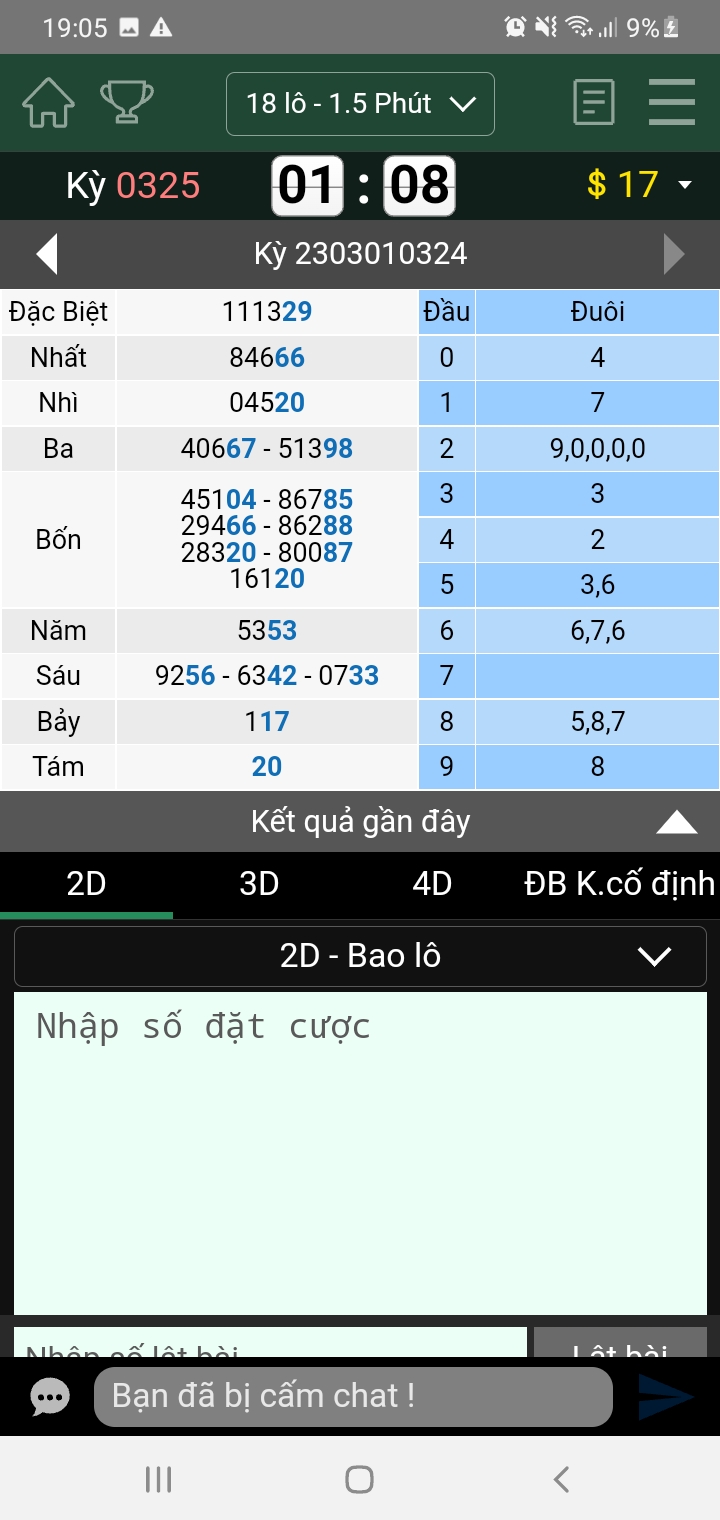The width and height of the screenshot is (720, 1520).
Task: Tap the chat bubble icon
Action: click(x=50, y=1397)
